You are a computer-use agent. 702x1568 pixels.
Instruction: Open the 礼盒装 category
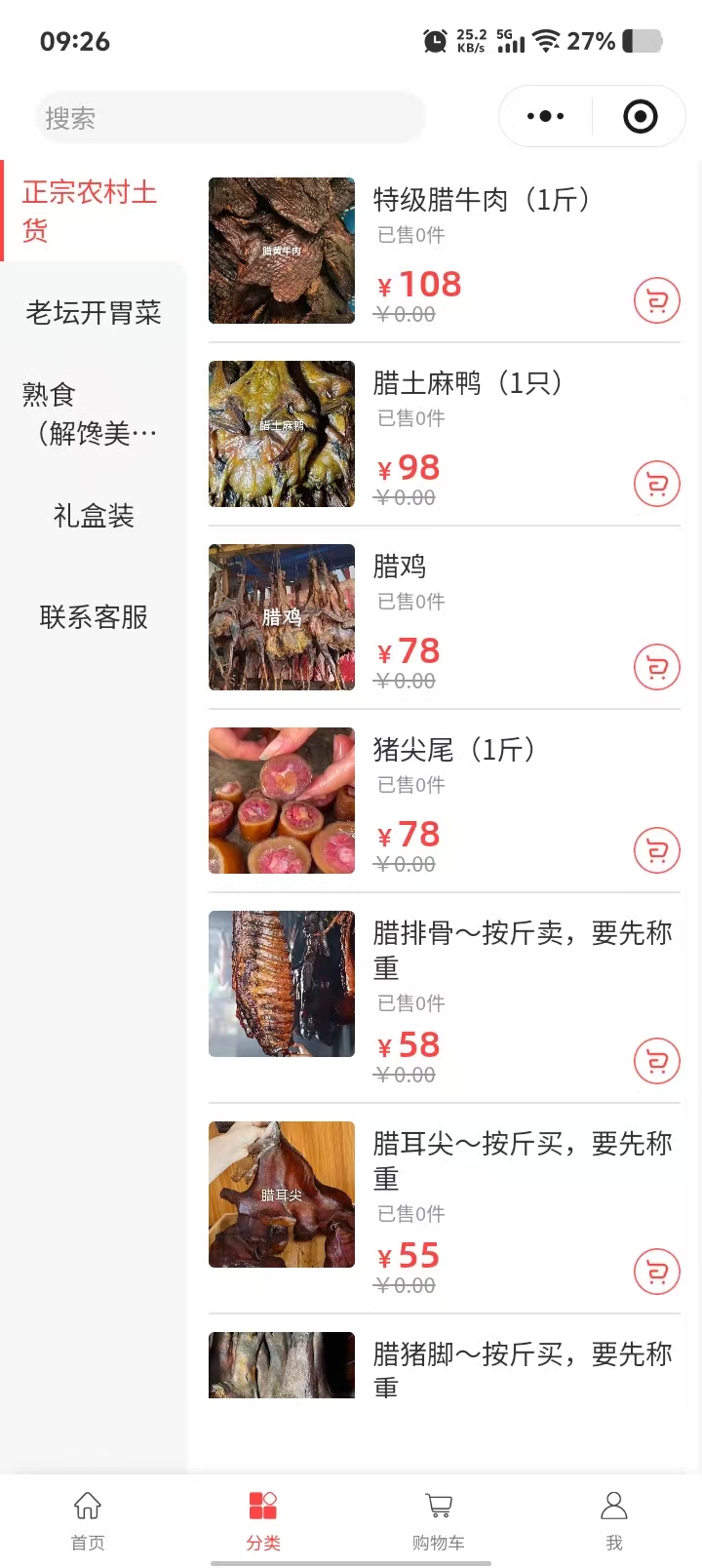[x=94, y=516]
